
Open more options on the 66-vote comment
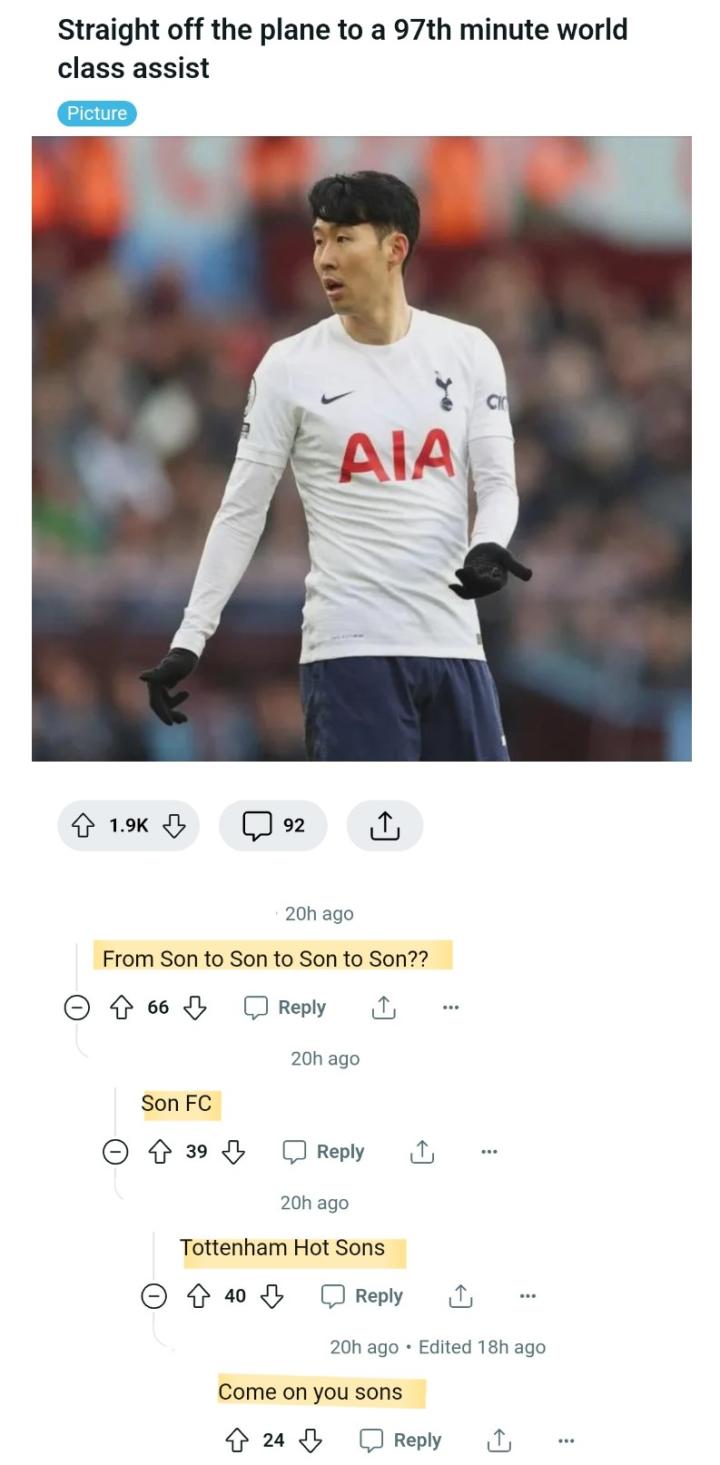(451, 1008)
